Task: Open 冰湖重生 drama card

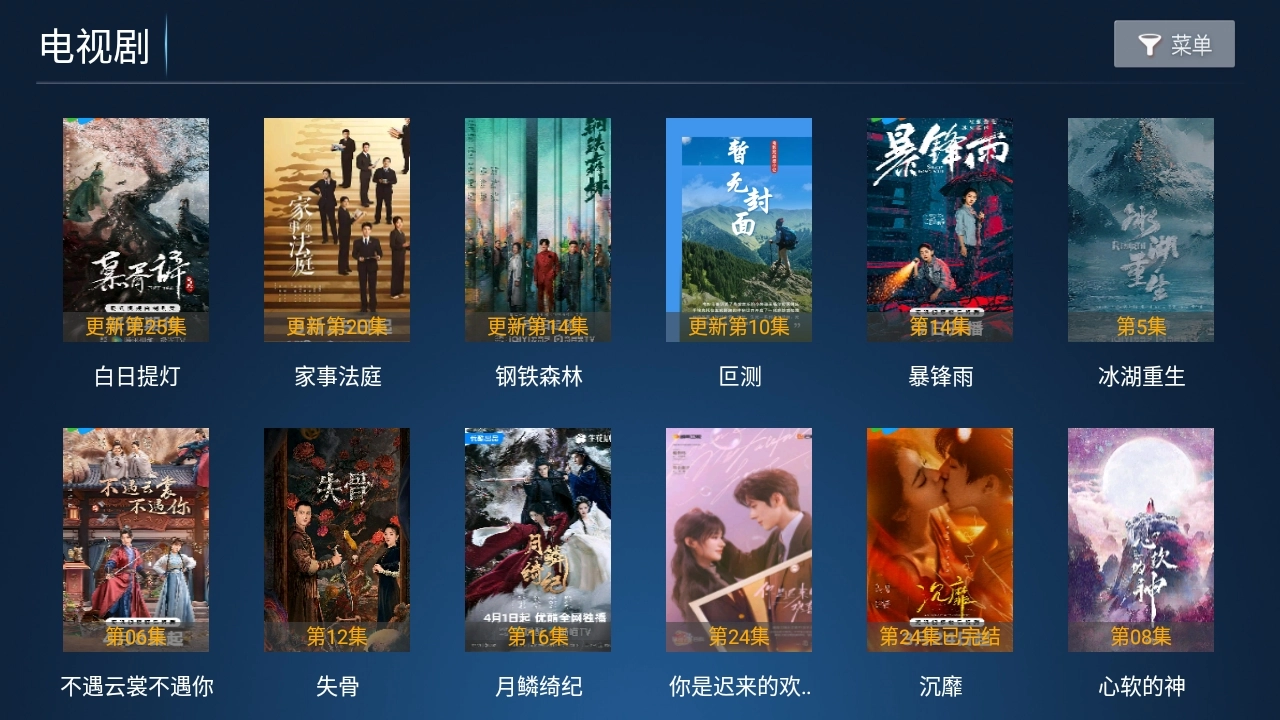Action: [1141, 230]
